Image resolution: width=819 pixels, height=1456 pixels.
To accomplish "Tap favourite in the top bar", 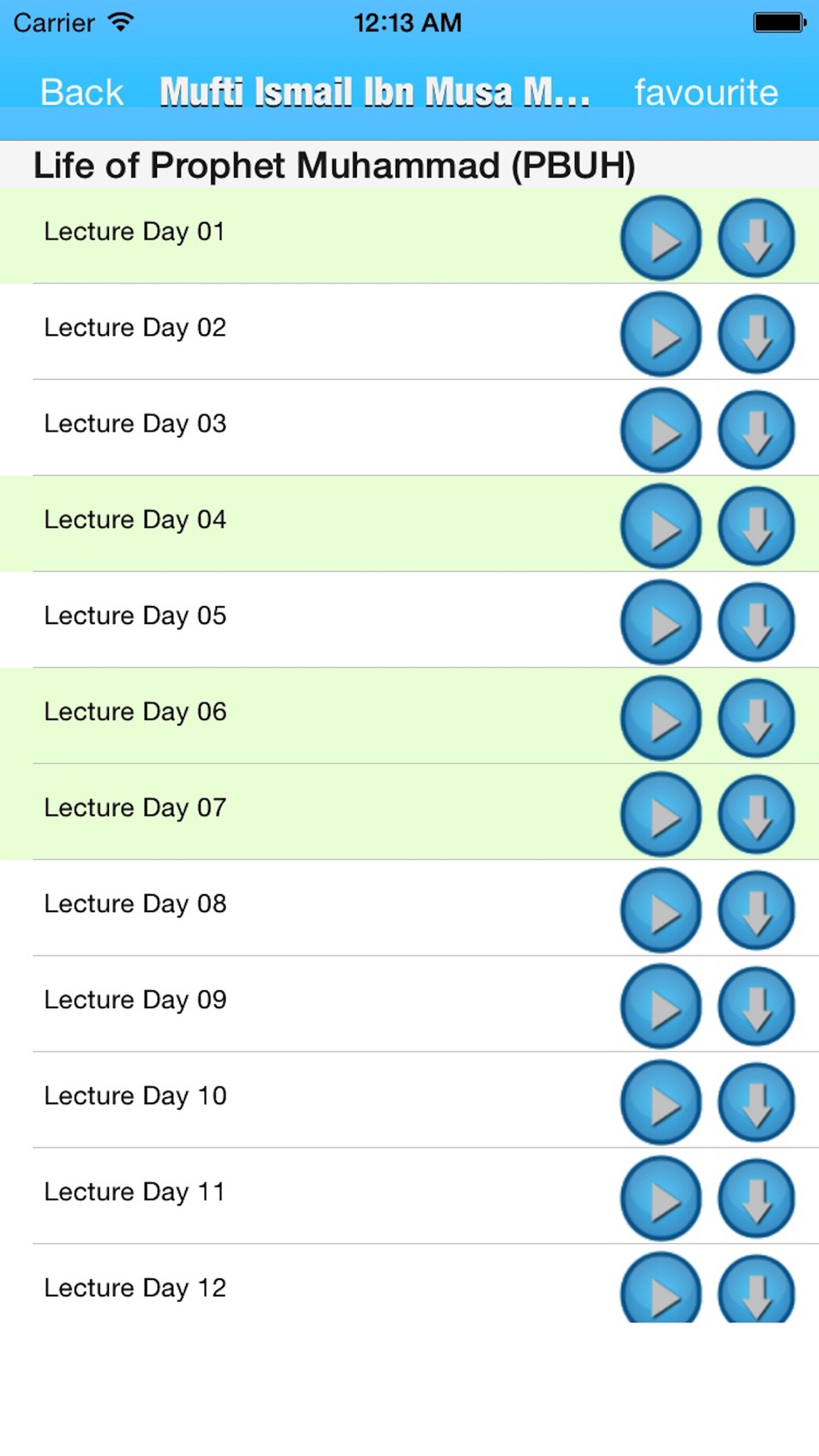I will (x=706, y=92).
